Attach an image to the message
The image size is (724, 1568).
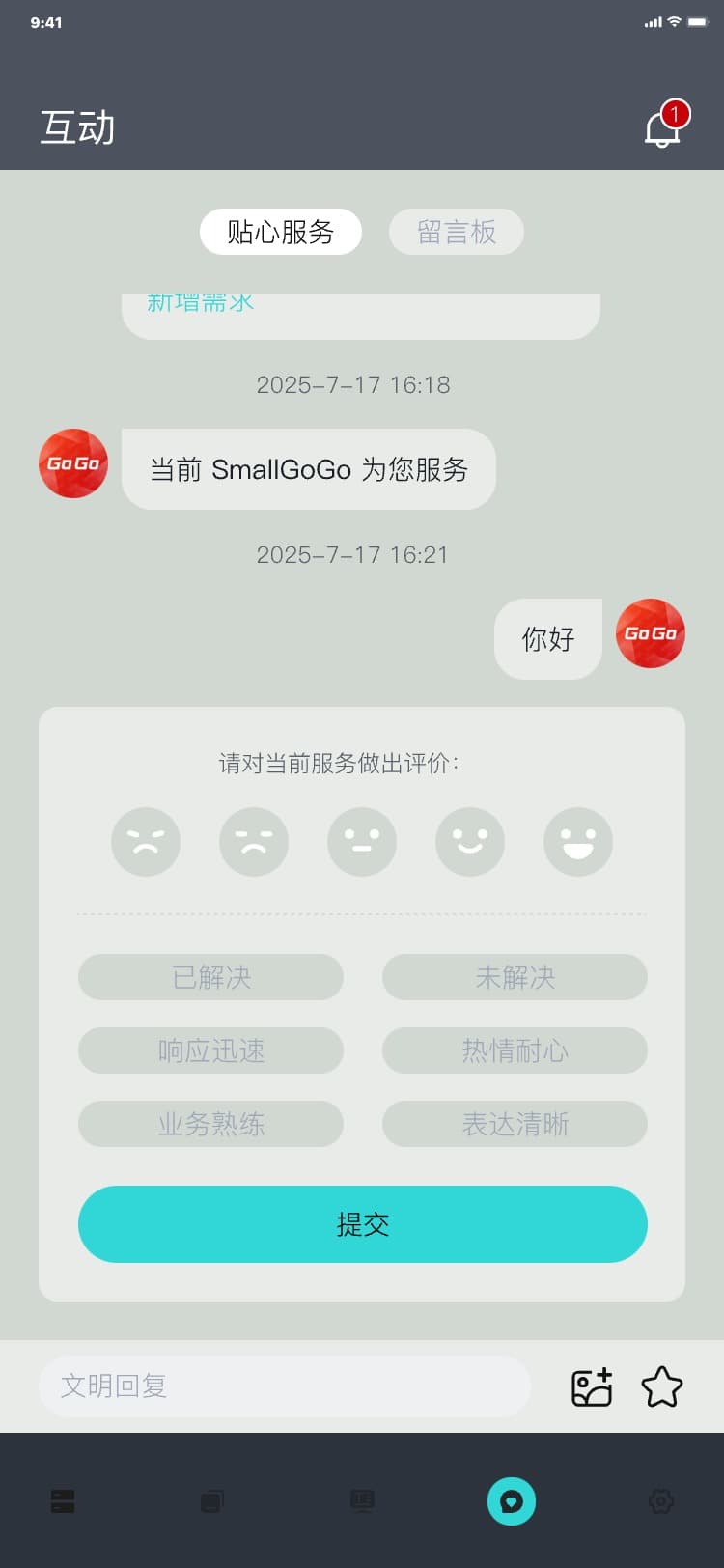coord(592,1387)
